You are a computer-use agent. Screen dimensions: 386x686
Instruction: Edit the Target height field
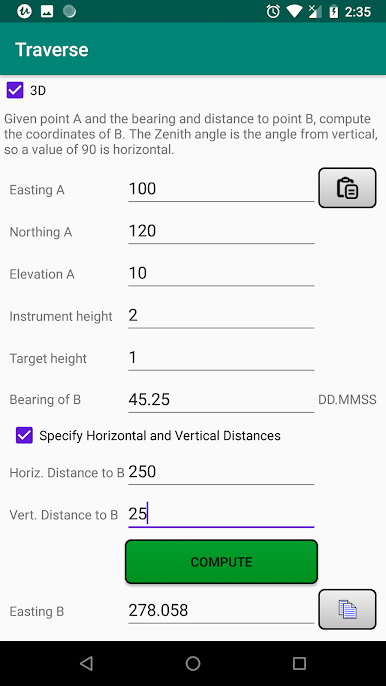tap(221, 358)
